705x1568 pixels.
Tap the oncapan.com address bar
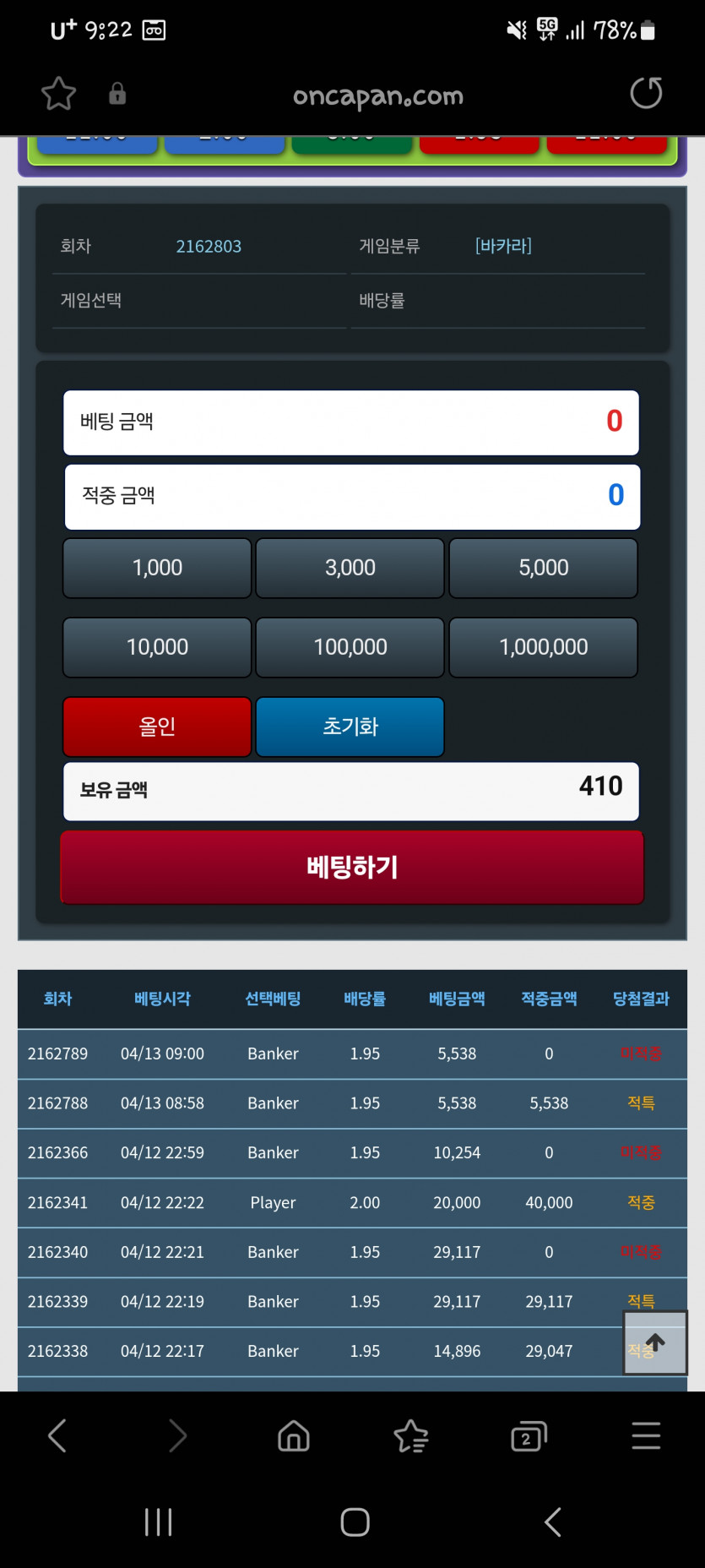(x=377, y=96)
